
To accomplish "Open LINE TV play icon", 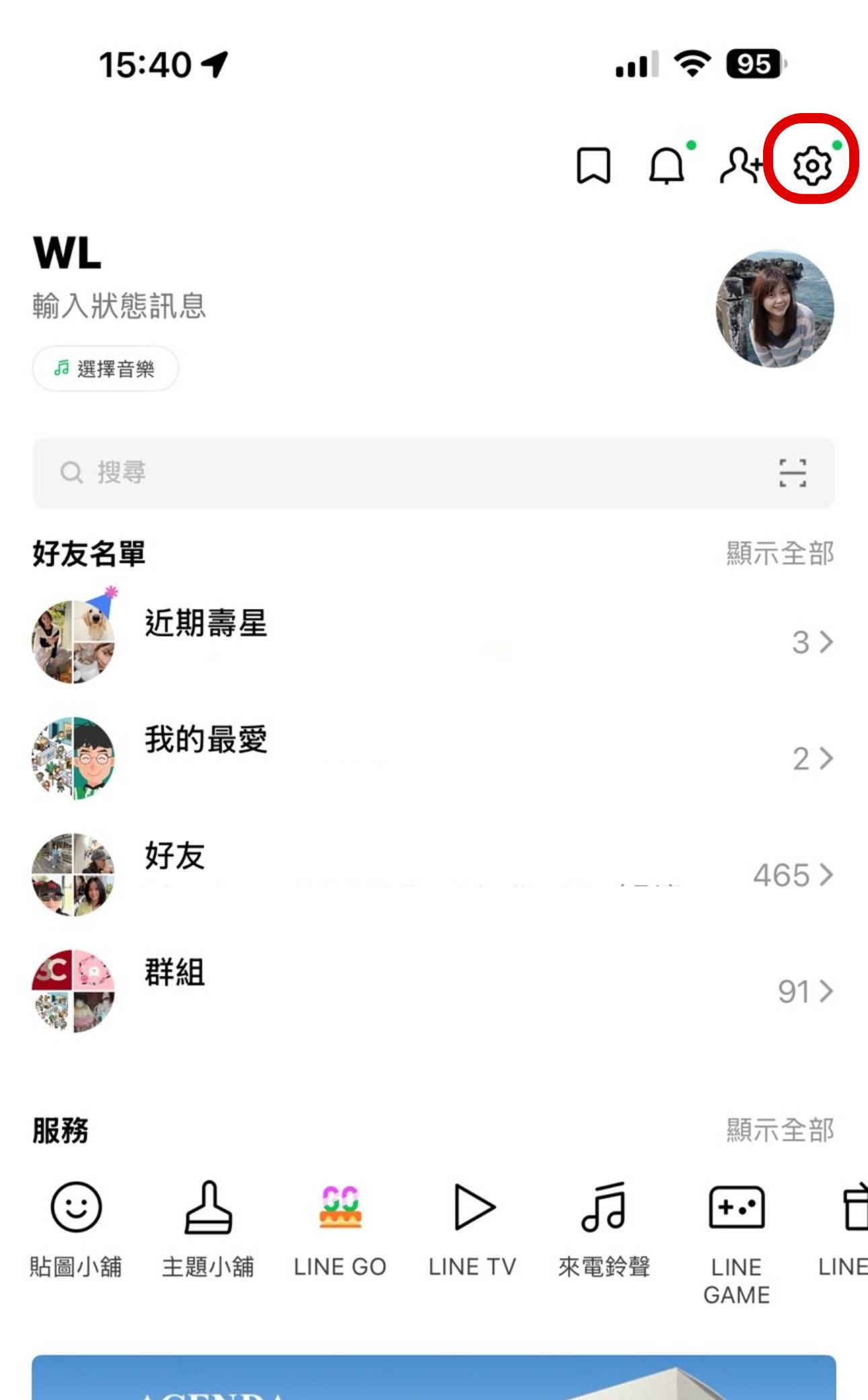I will tap(471, 1208).
